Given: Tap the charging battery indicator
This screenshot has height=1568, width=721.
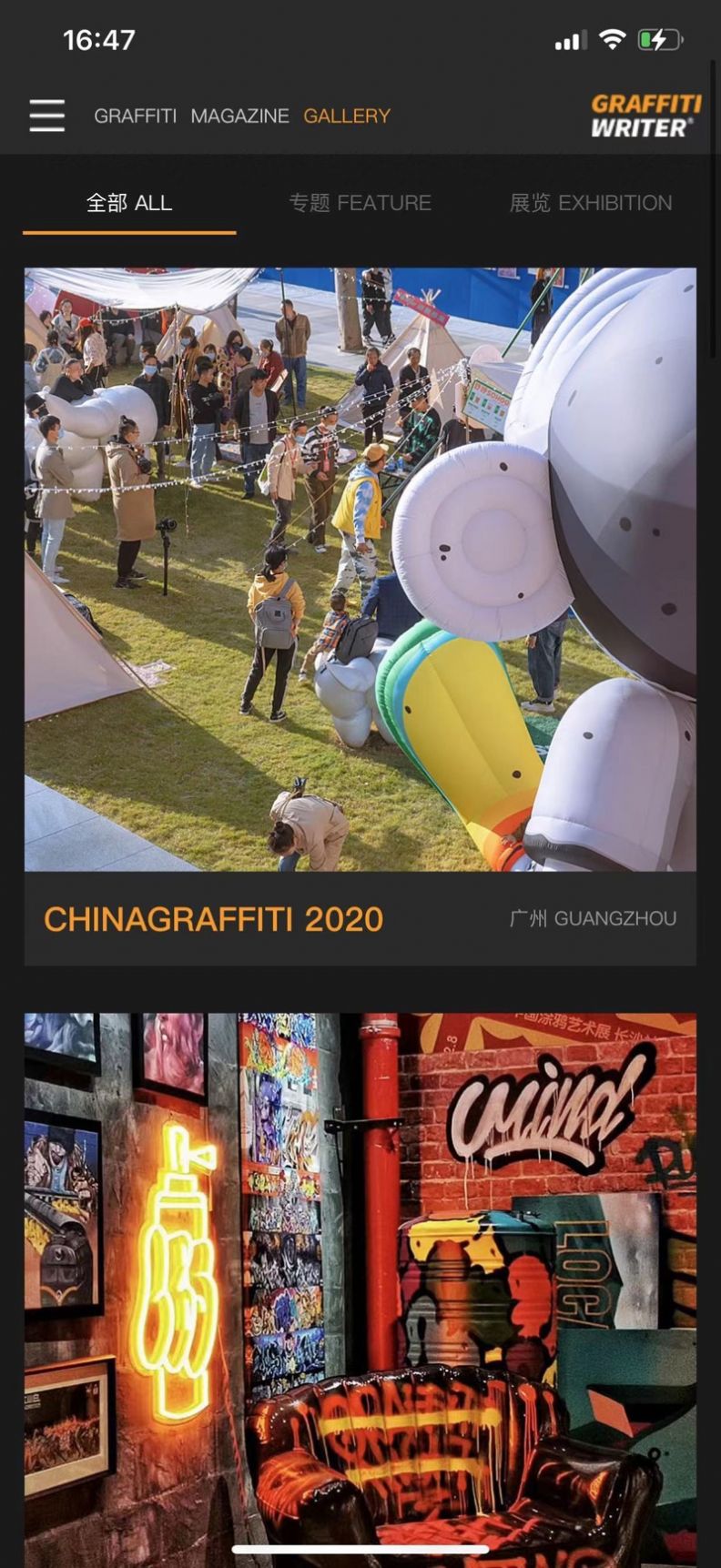Looking at the screenshot, I should click(660, 39).
